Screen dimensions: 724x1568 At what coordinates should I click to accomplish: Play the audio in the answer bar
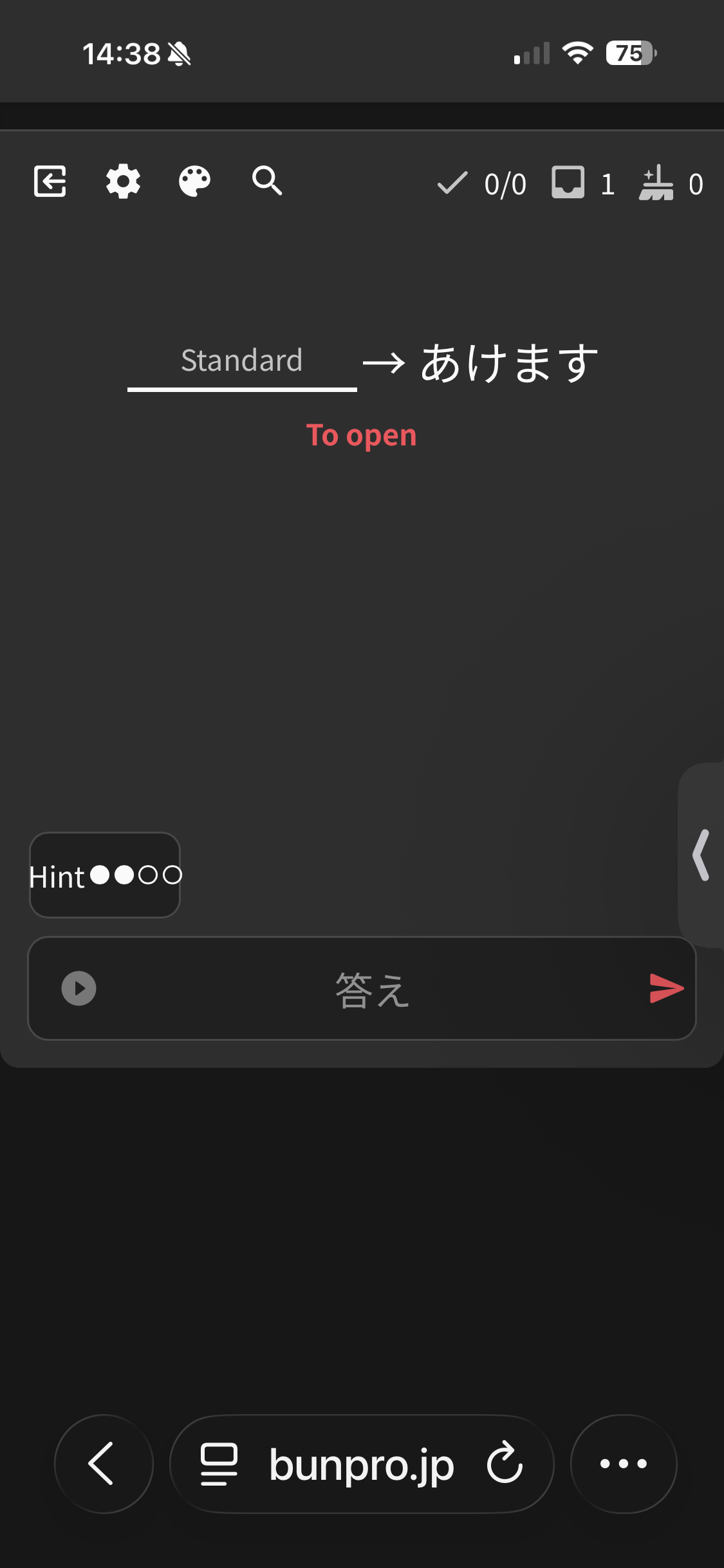click(x=79, y=988)
